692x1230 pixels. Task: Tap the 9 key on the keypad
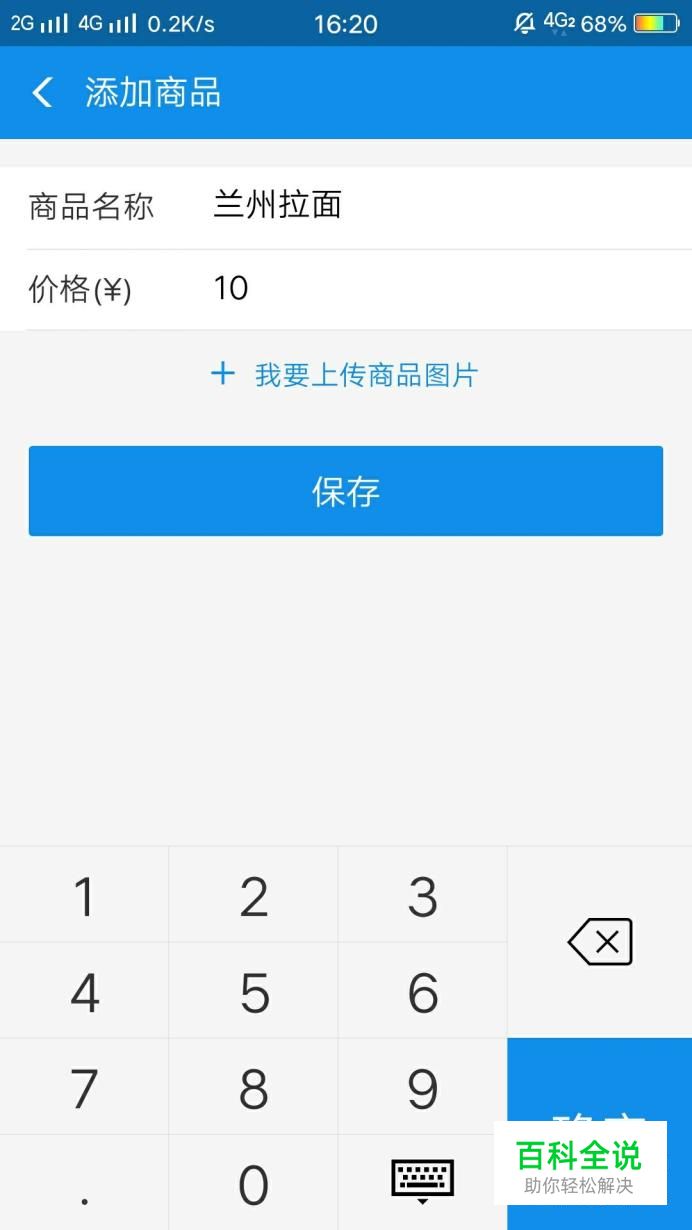pos(422,1087)
